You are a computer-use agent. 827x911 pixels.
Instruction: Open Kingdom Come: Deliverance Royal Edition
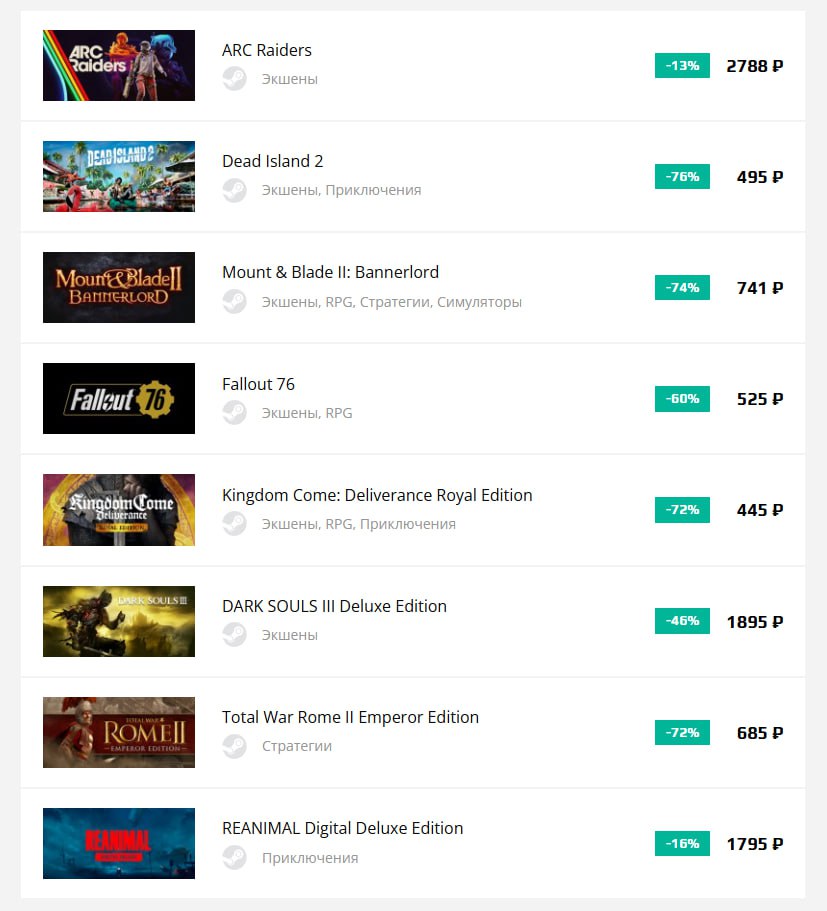click(377, 496)
